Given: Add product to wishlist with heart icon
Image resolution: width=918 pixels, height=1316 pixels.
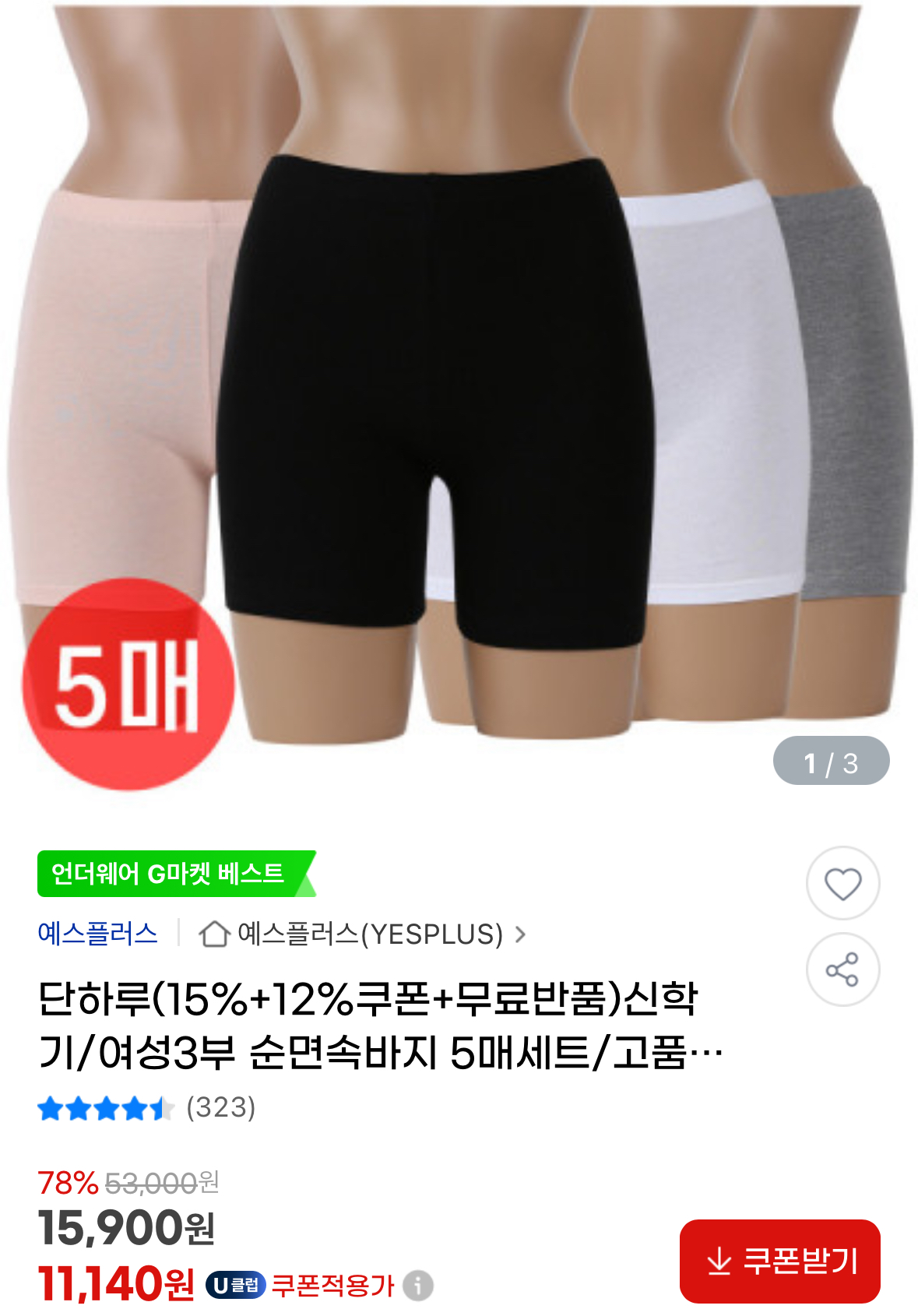Looking at the screenshot, I should 842,884.
